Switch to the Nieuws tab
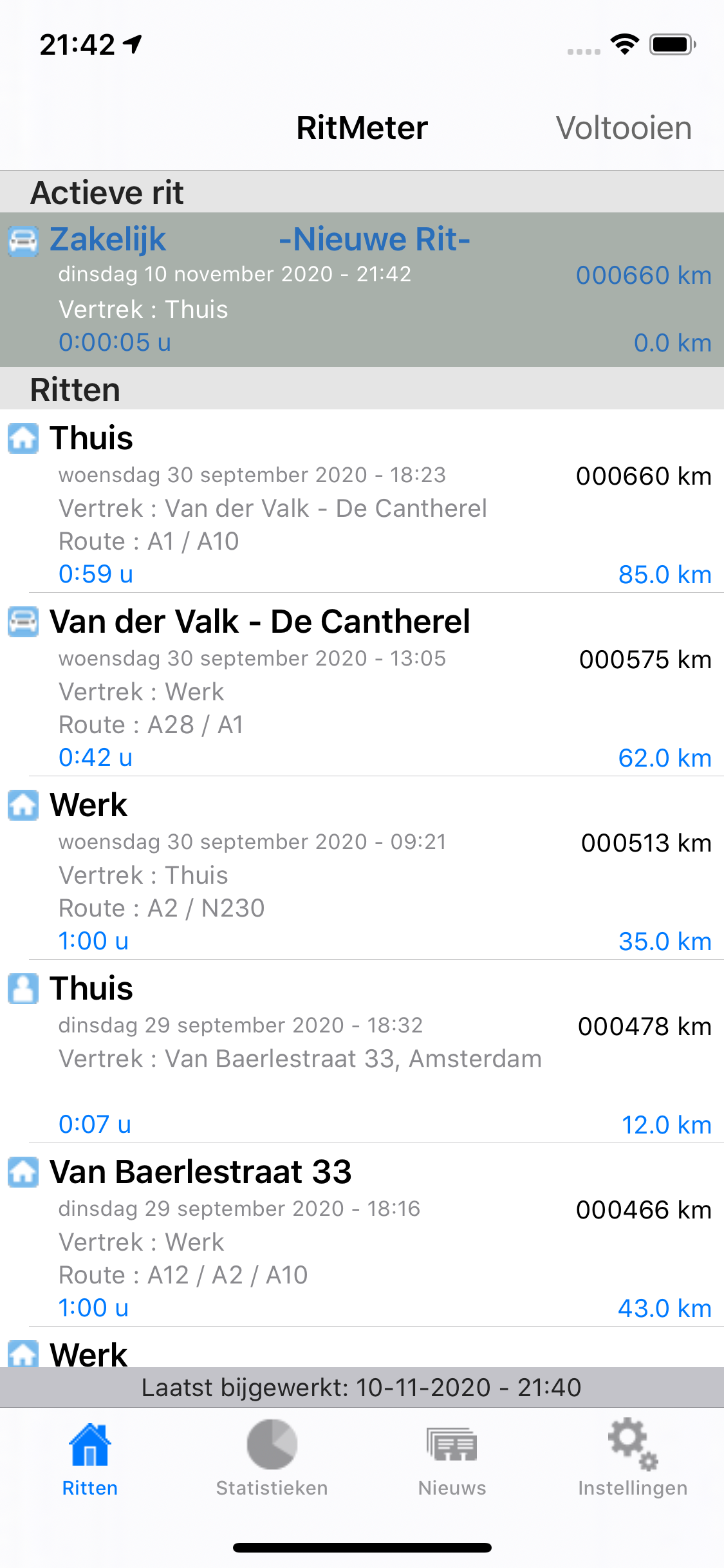The width and height of the screenshot is (724, 1568). tap(452, 1458)
